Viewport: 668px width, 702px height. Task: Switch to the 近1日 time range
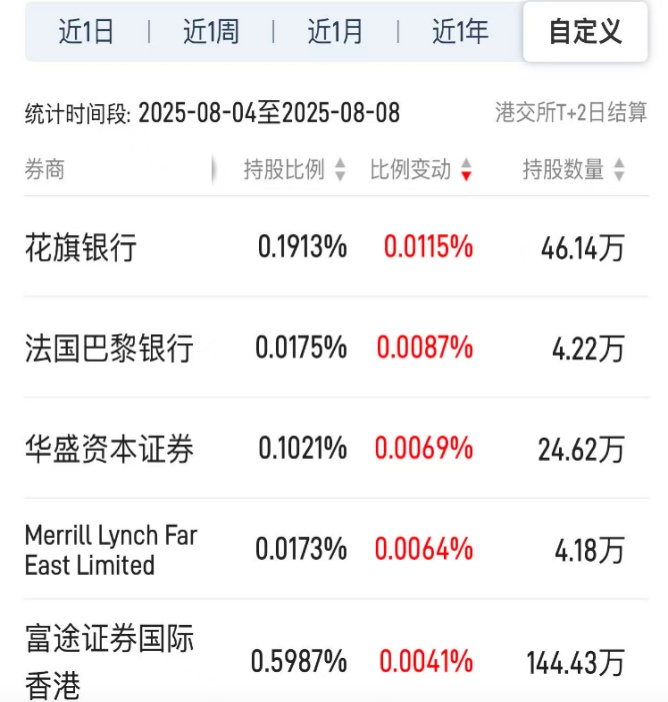click(x=86, y=32)
